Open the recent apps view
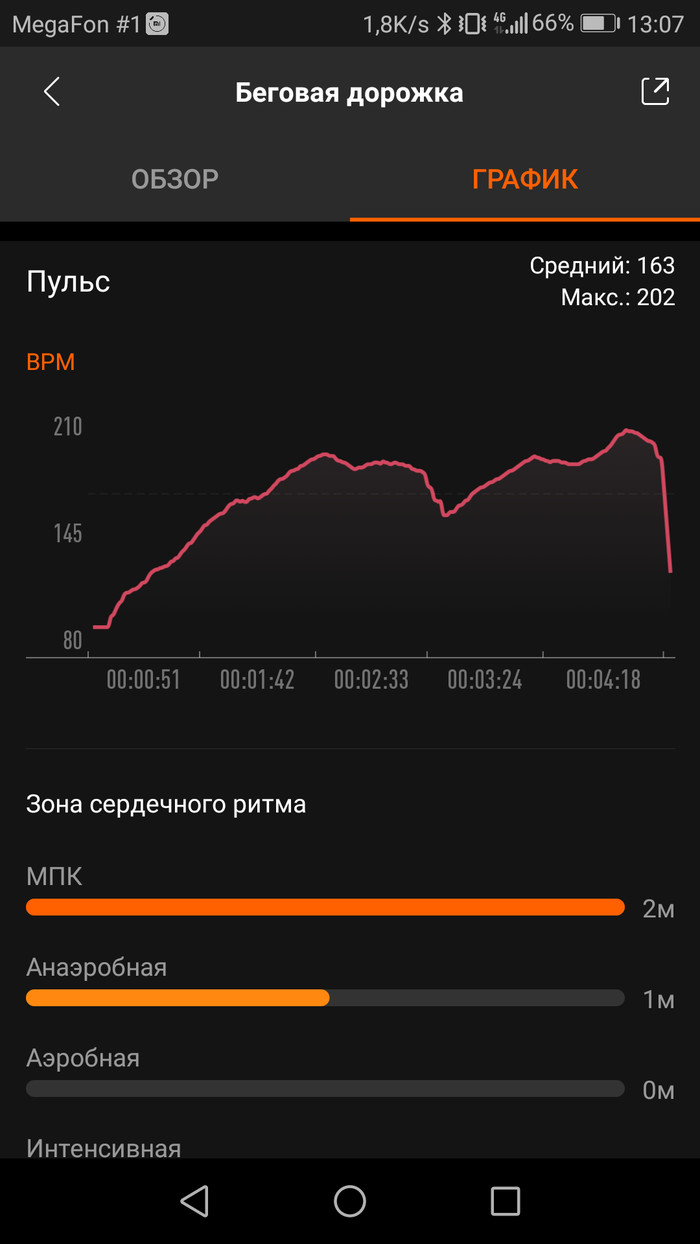This screenshot has height=1244, width=700. pyautogui.click(x=505, y=1200)
